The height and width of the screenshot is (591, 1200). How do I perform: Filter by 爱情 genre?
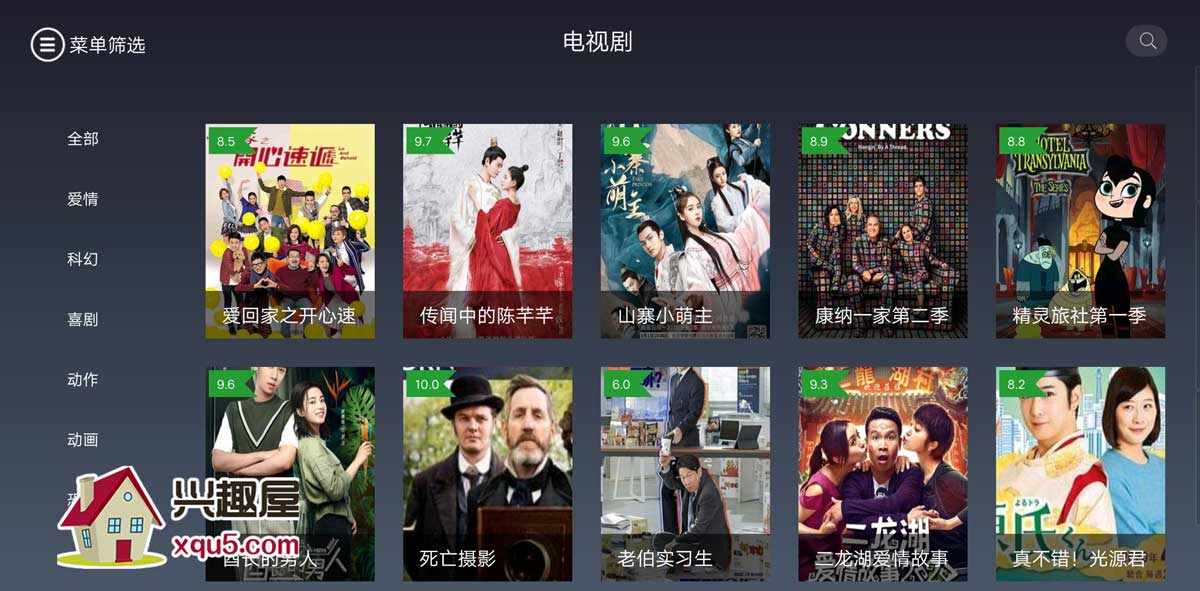coord(83,199)
